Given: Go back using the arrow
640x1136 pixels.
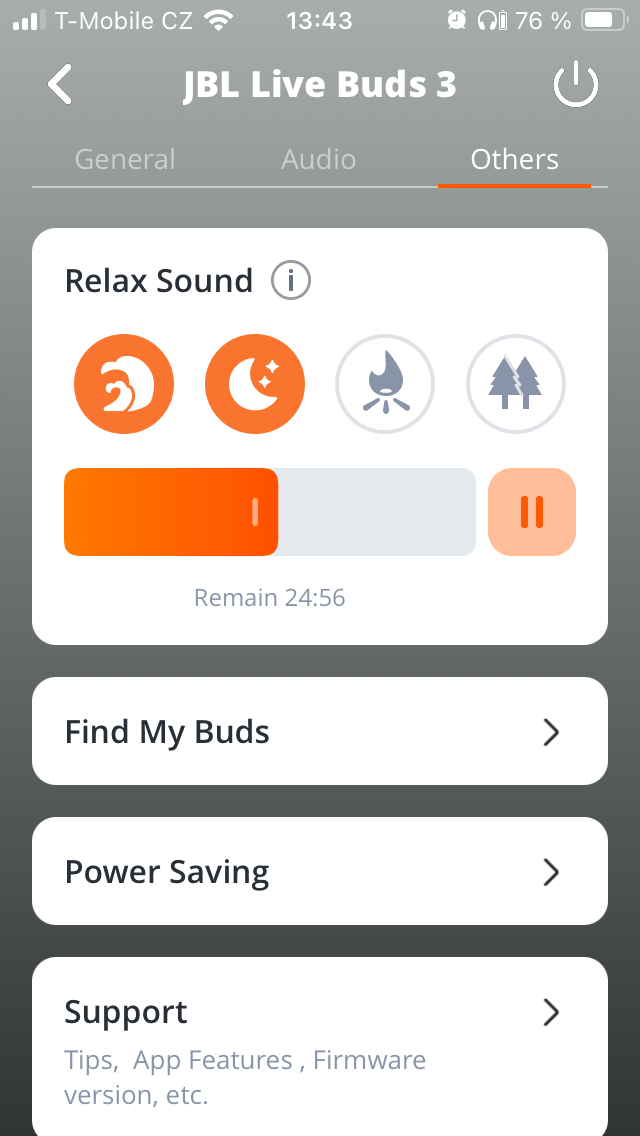Looking at the screenshot, I should click(60, 85).
